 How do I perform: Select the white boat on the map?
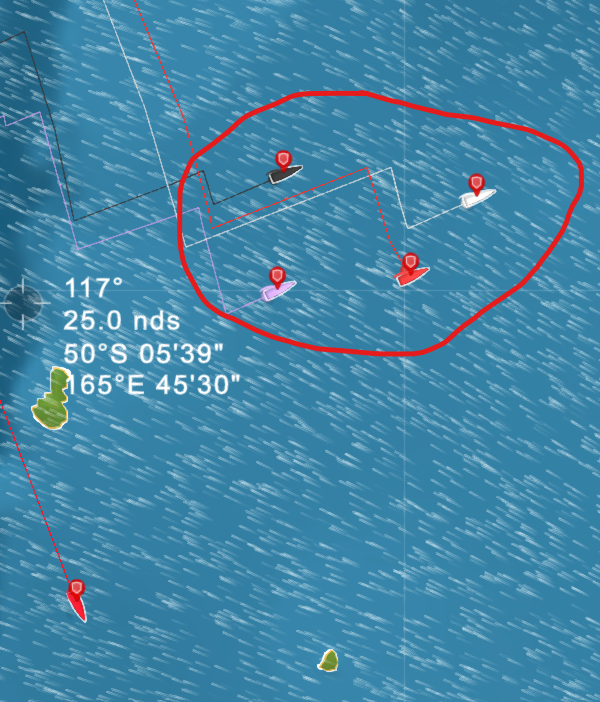tap(477, 197)
